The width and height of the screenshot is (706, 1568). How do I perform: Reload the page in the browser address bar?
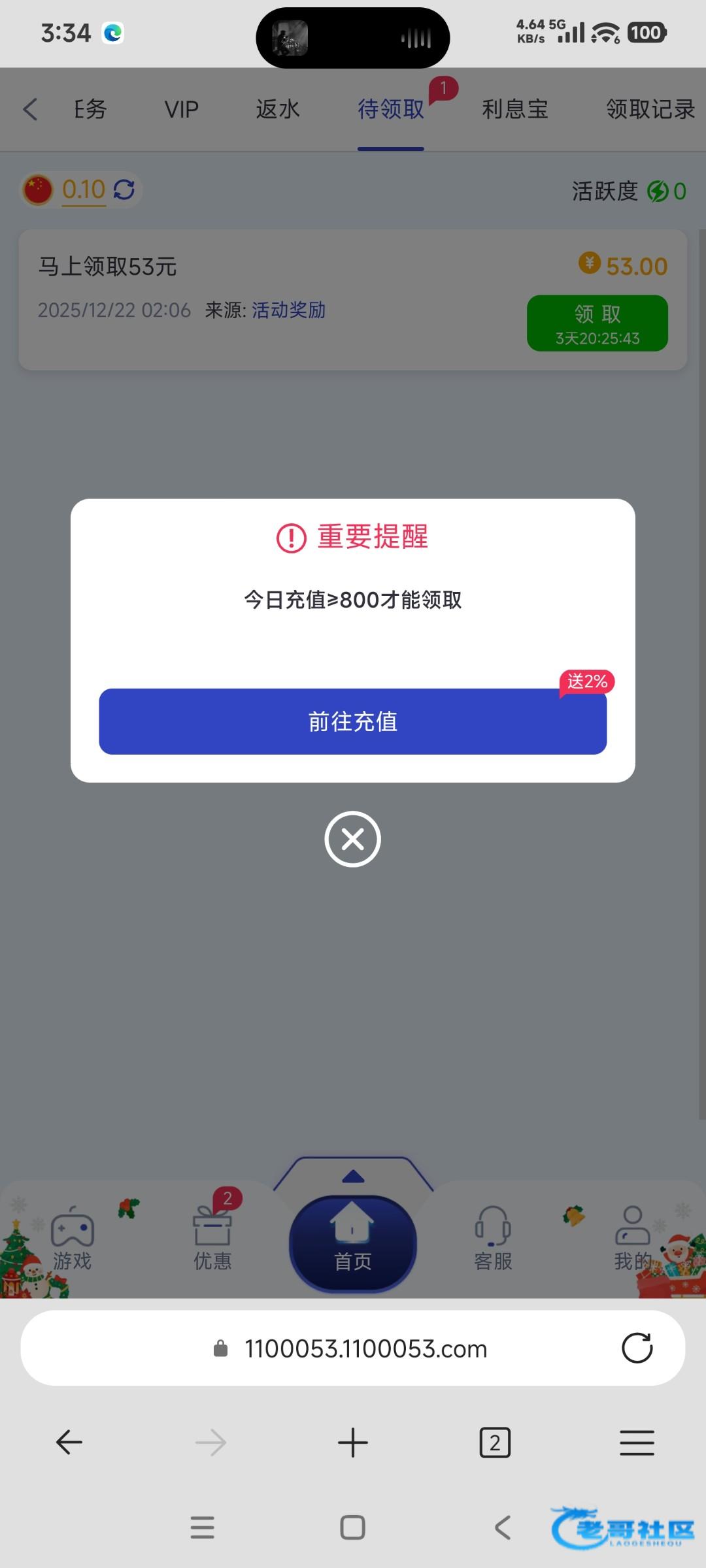pos(637,1348)
